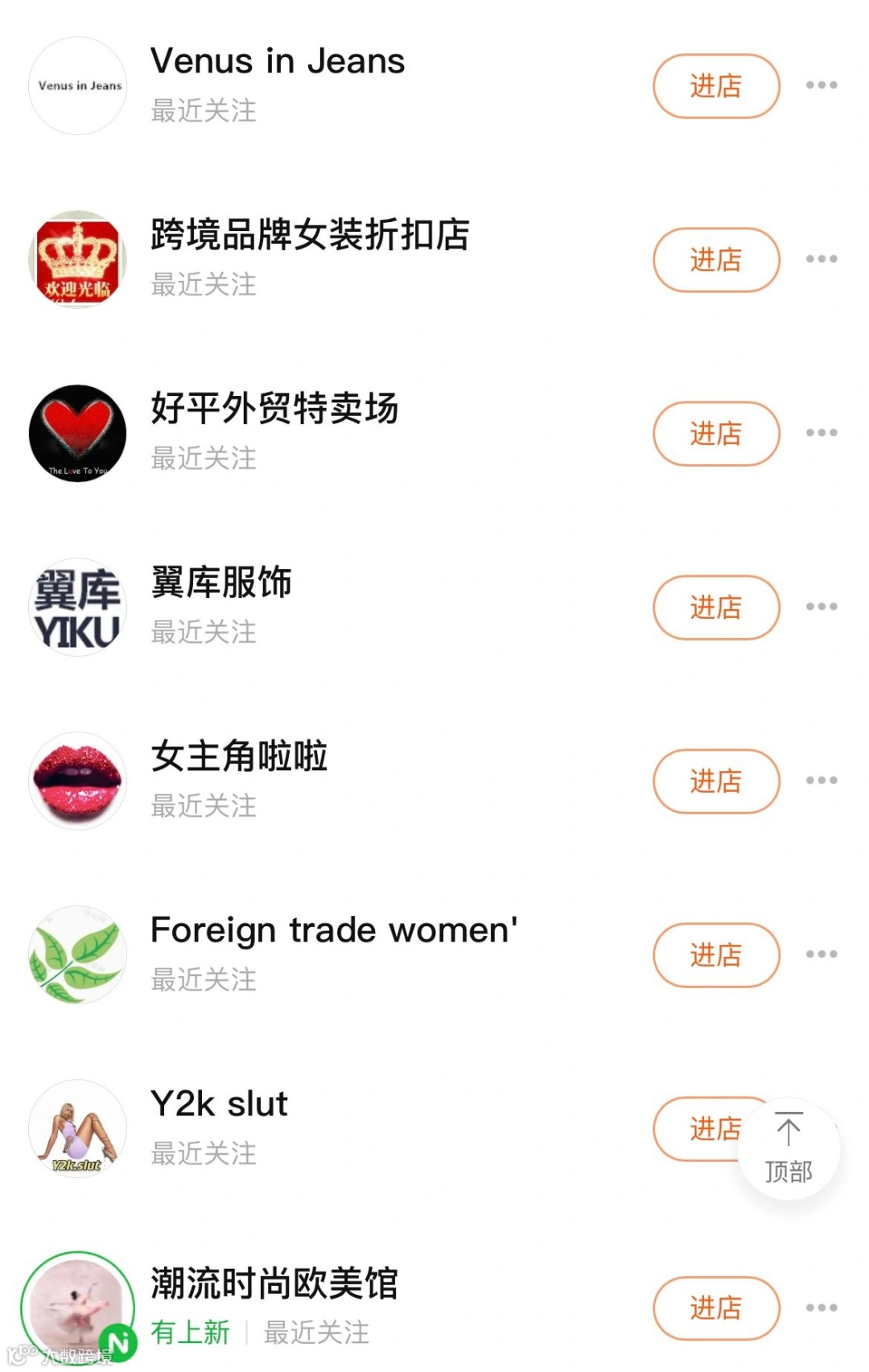Viewport: 869px width, 1372px height.
Task: Visit the 女主角啦啦 store via 进店
Action: [715, 781]
